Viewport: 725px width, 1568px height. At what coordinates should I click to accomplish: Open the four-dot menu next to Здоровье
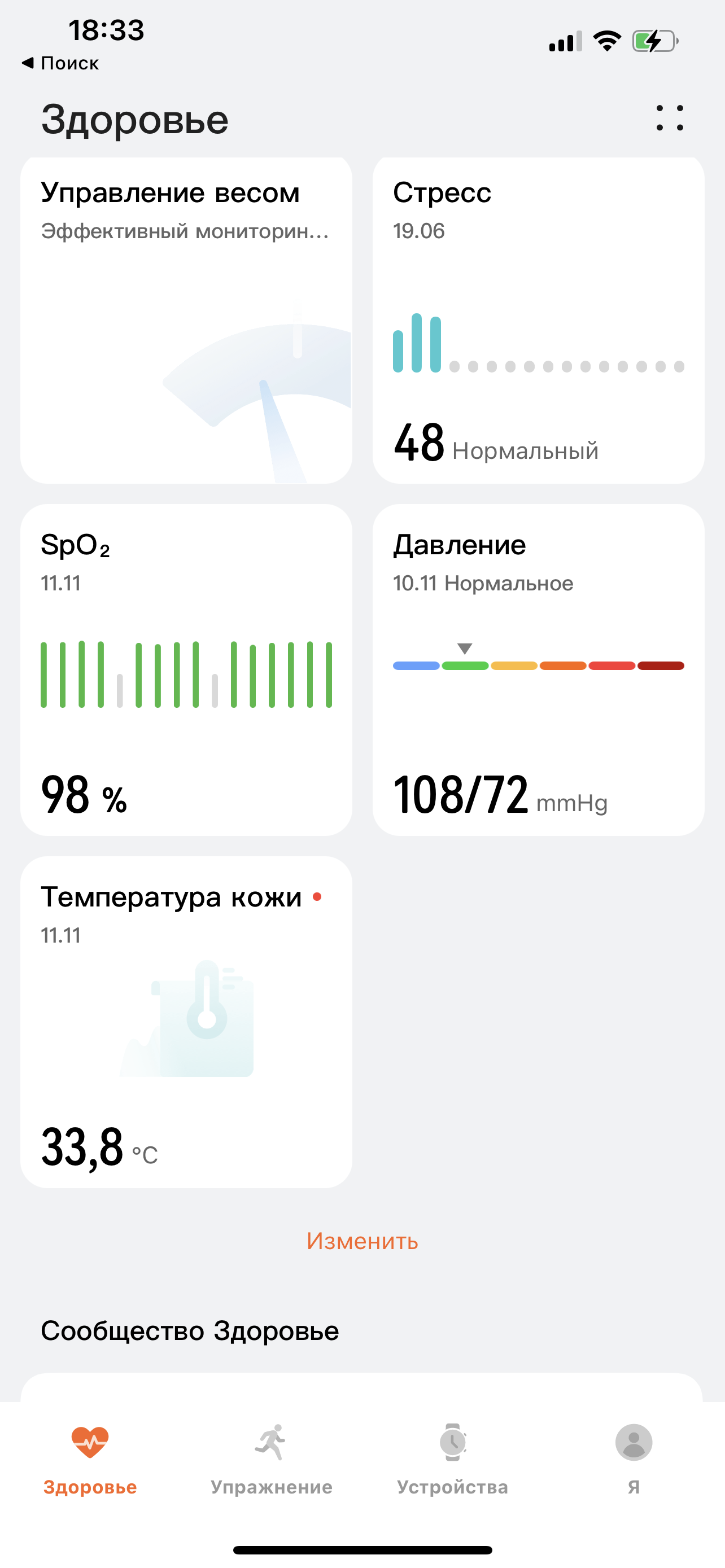click(x=670, y=118)
